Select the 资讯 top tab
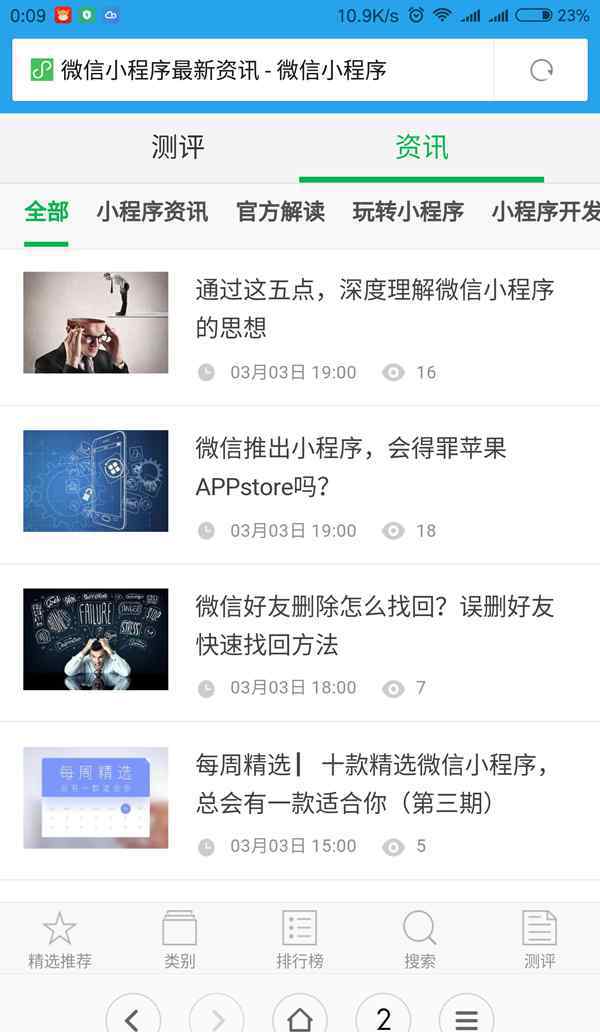 tap(421, 148)
